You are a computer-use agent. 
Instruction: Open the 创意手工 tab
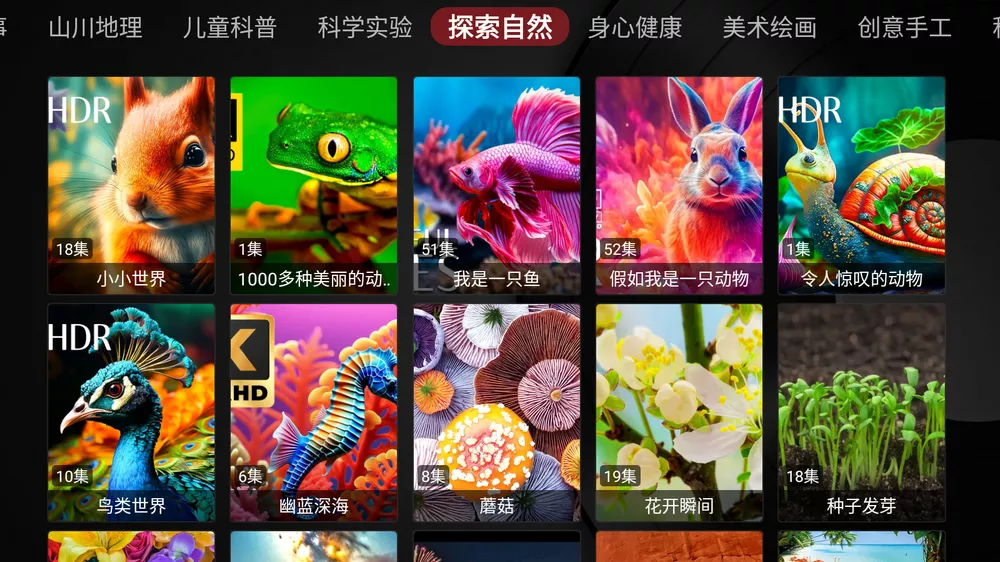[x=905, y=27]
